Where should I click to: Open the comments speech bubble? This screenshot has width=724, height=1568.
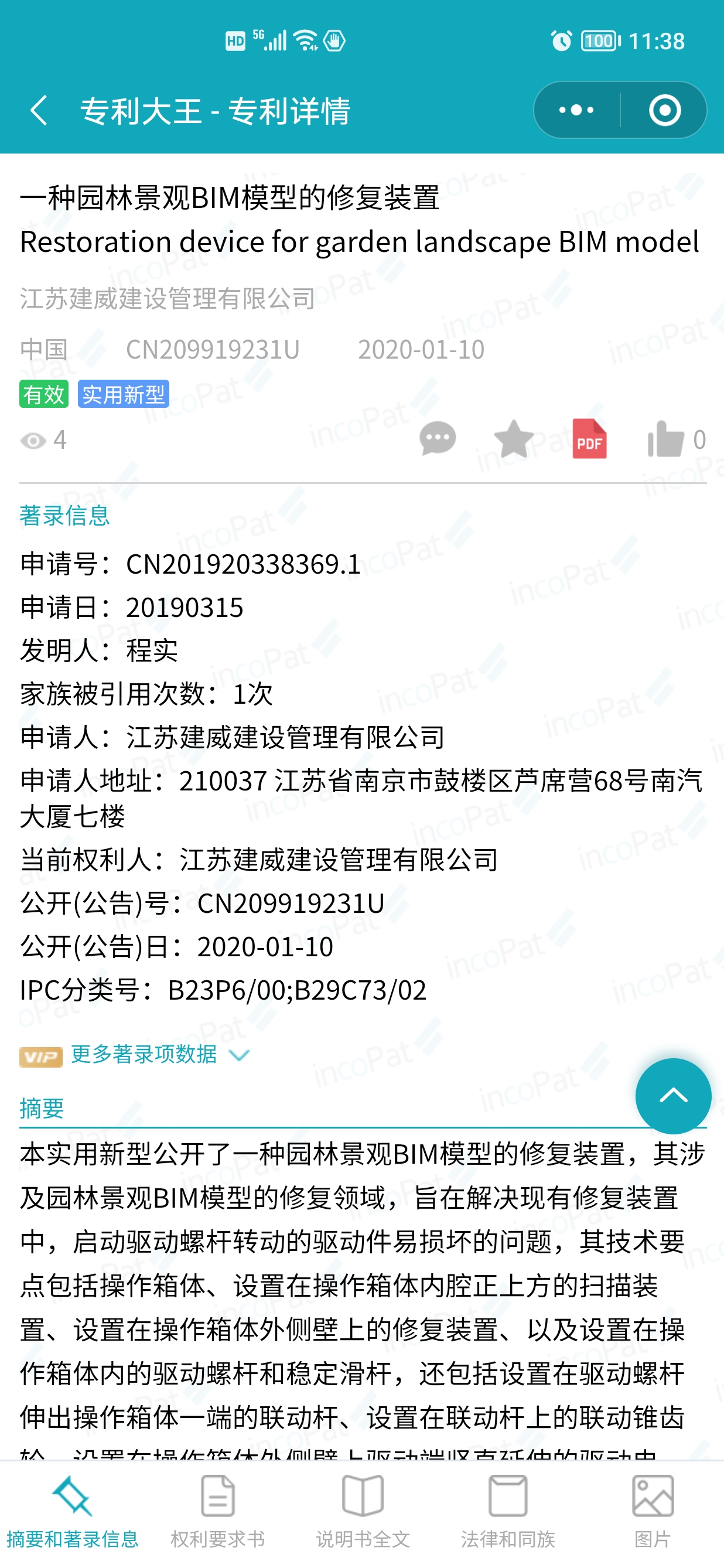click(x=437, y=438)
